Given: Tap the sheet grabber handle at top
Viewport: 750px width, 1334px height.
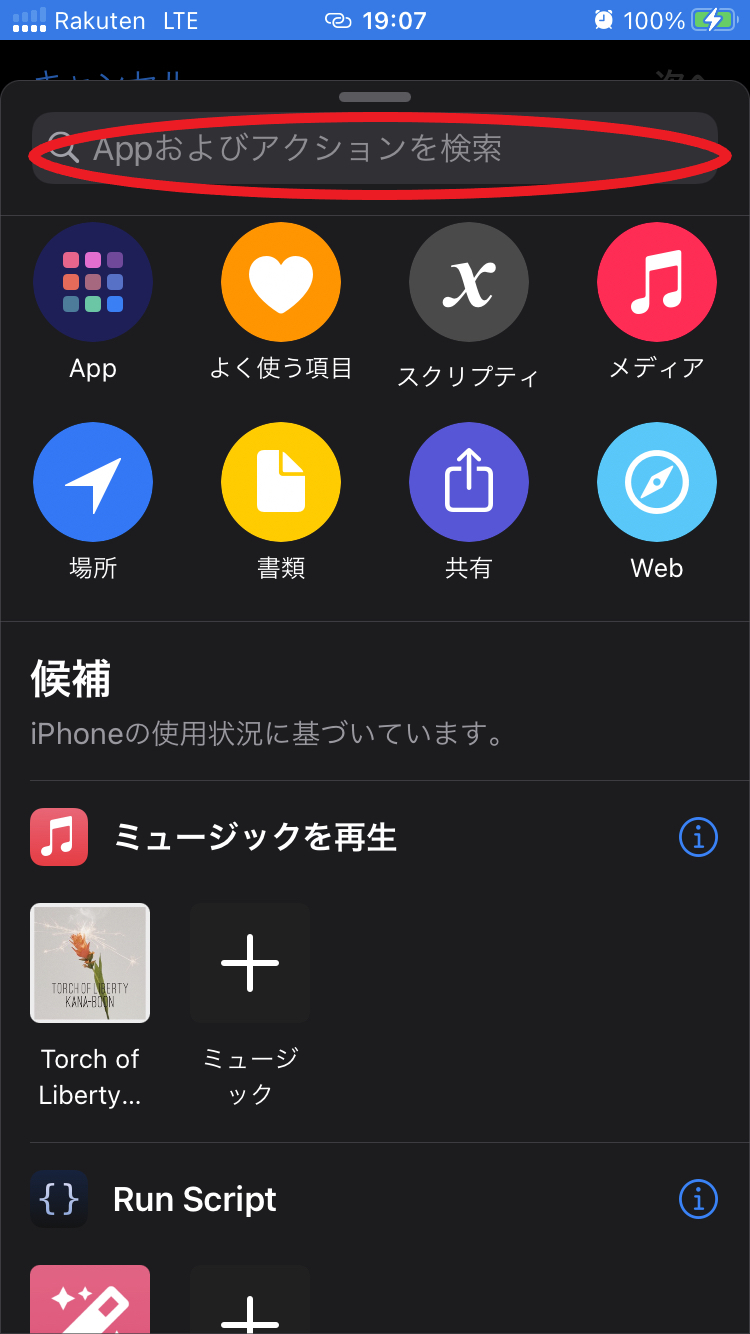Looking at the screenshot, I should coord(375,97).
